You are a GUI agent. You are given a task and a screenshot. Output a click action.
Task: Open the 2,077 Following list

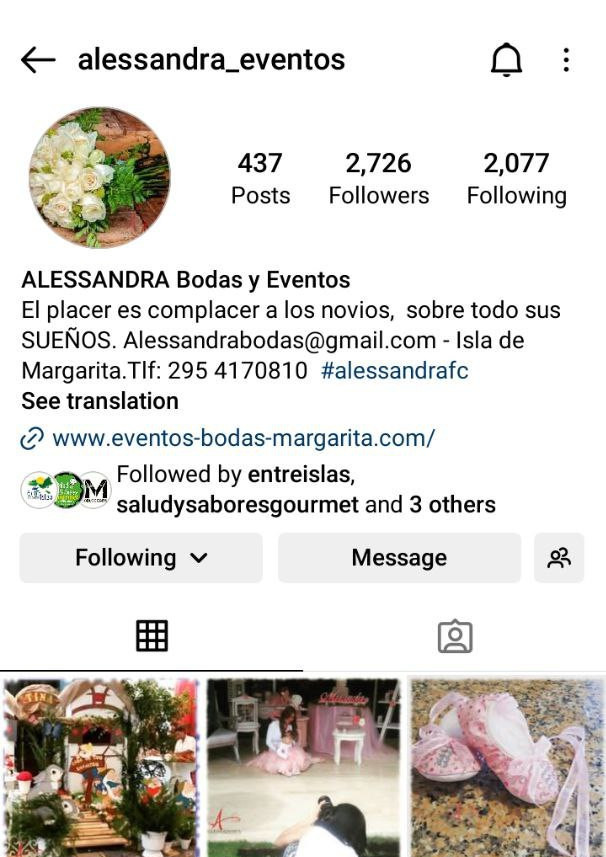[x=516, y=178]
